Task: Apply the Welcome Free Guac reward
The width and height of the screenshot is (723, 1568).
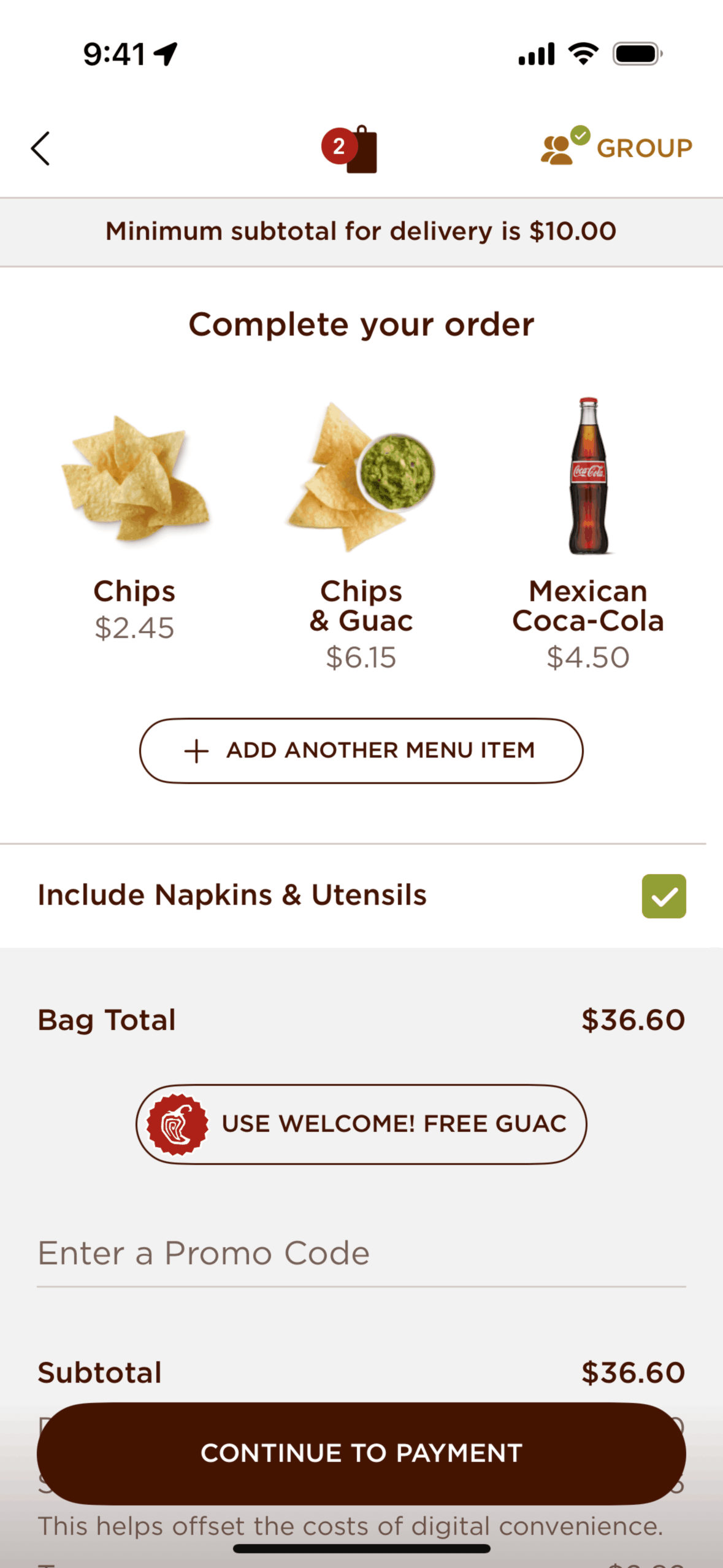Action: click(x=361, y=1124)
